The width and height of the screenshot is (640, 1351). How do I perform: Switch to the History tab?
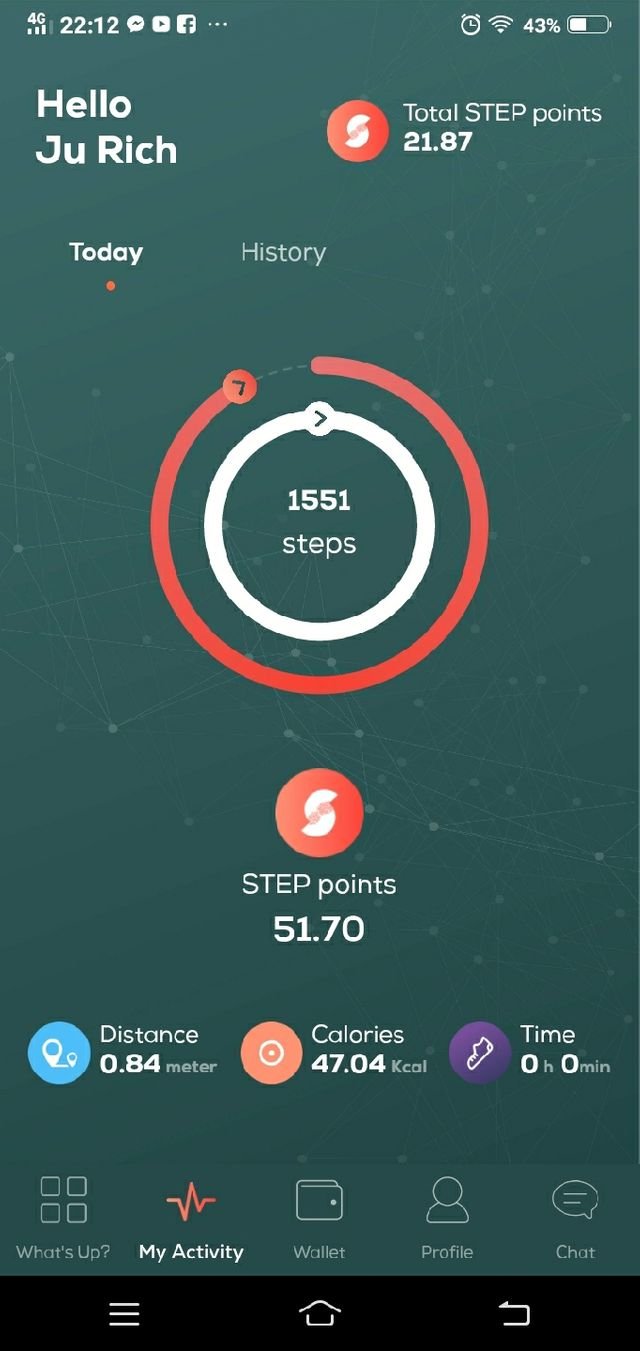point(283,252)
